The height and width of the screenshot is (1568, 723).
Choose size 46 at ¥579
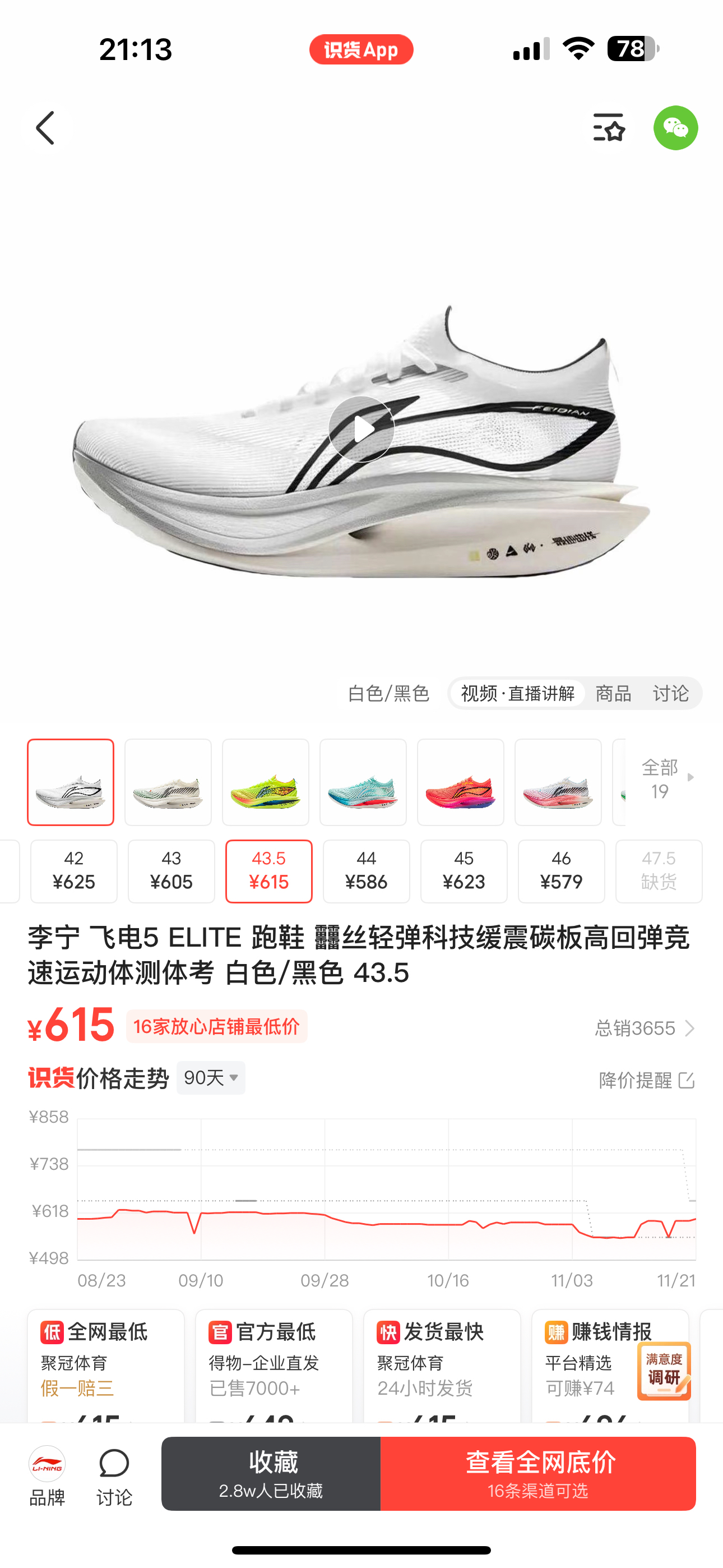coord(560,871)
